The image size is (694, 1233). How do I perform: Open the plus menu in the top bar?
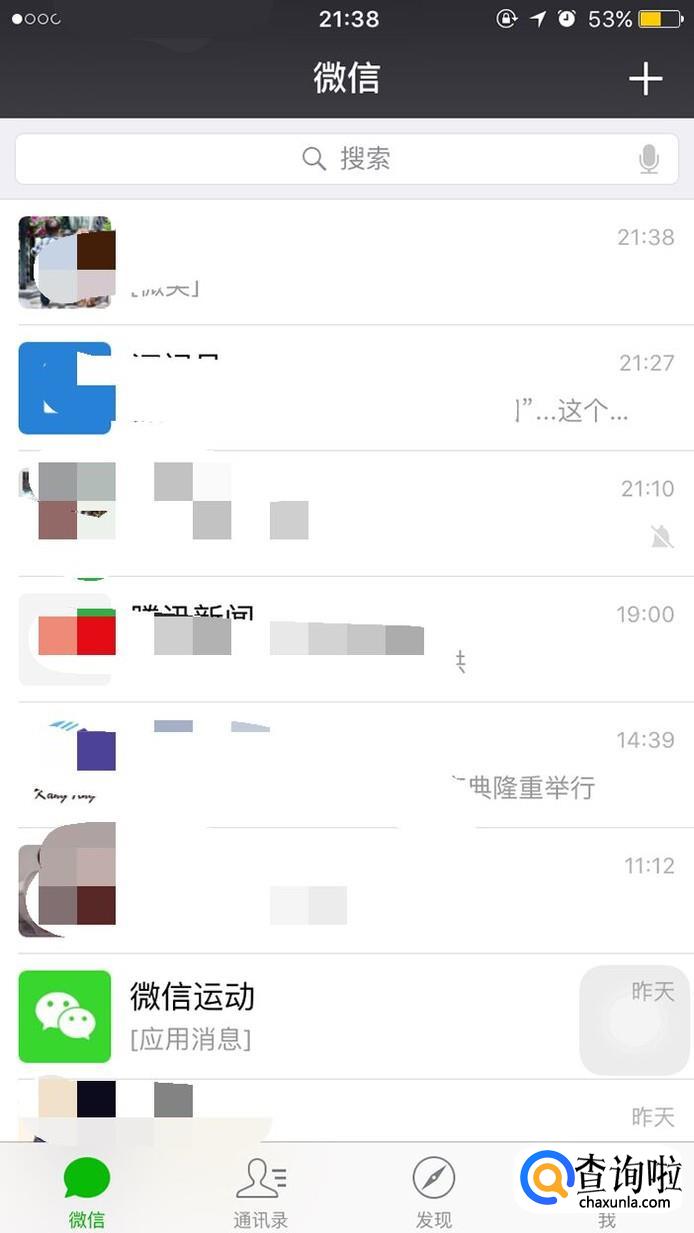[645, 79]
